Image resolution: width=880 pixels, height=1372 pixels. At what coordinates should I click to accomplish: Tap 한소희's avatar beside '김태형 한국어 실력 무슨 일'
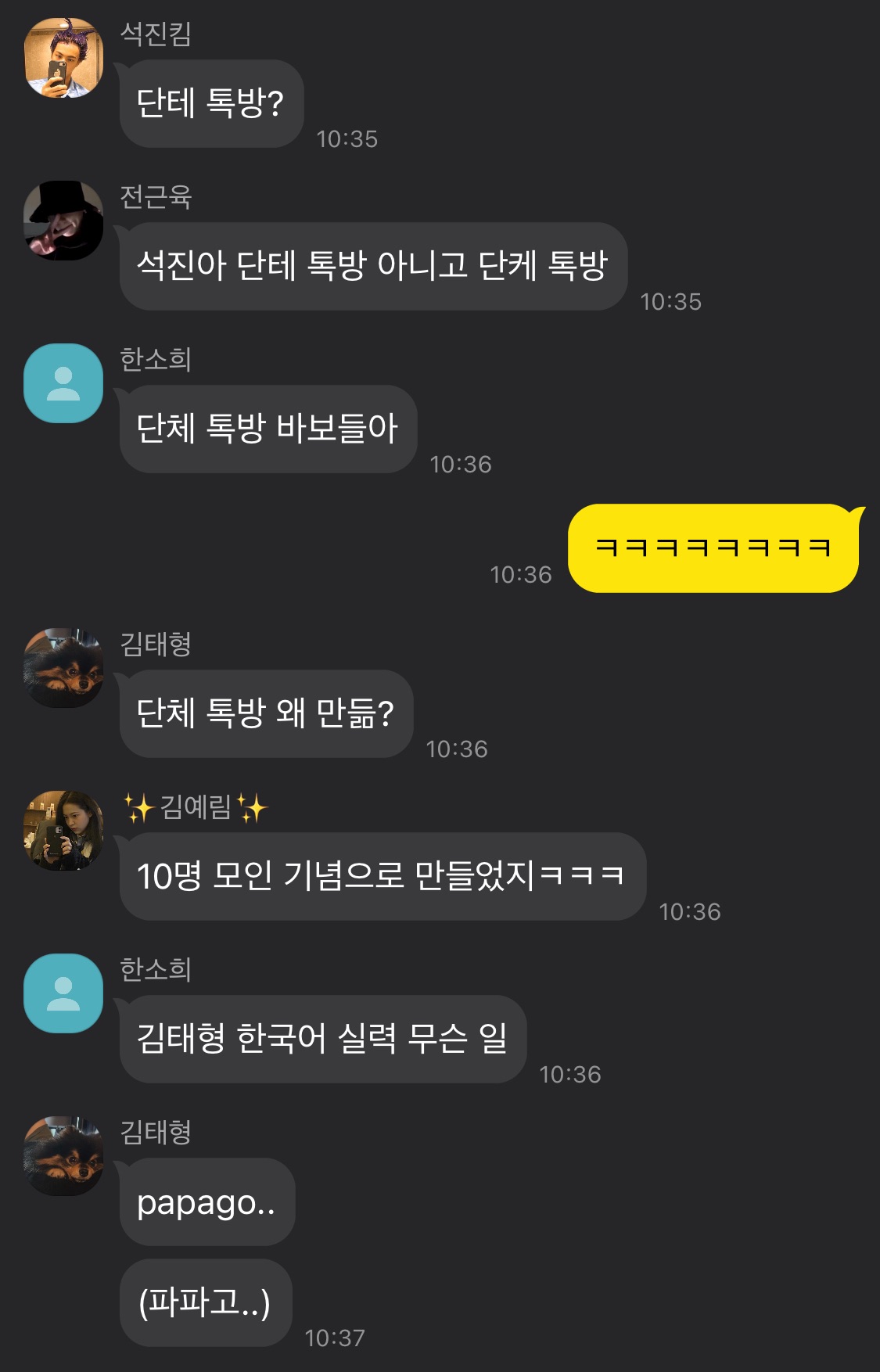[63, 993]
